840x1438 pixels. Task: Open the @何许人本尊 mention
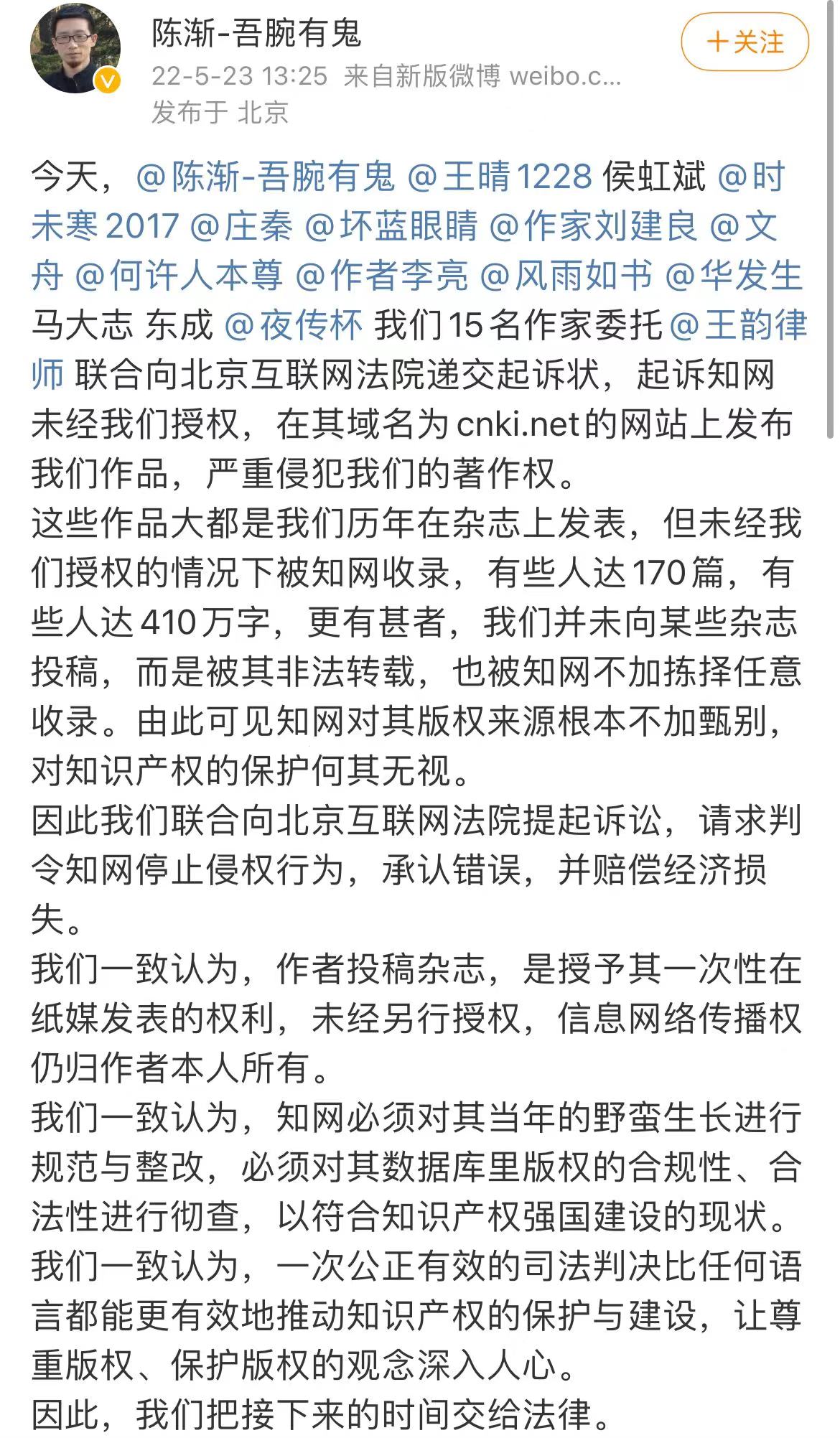179,276
